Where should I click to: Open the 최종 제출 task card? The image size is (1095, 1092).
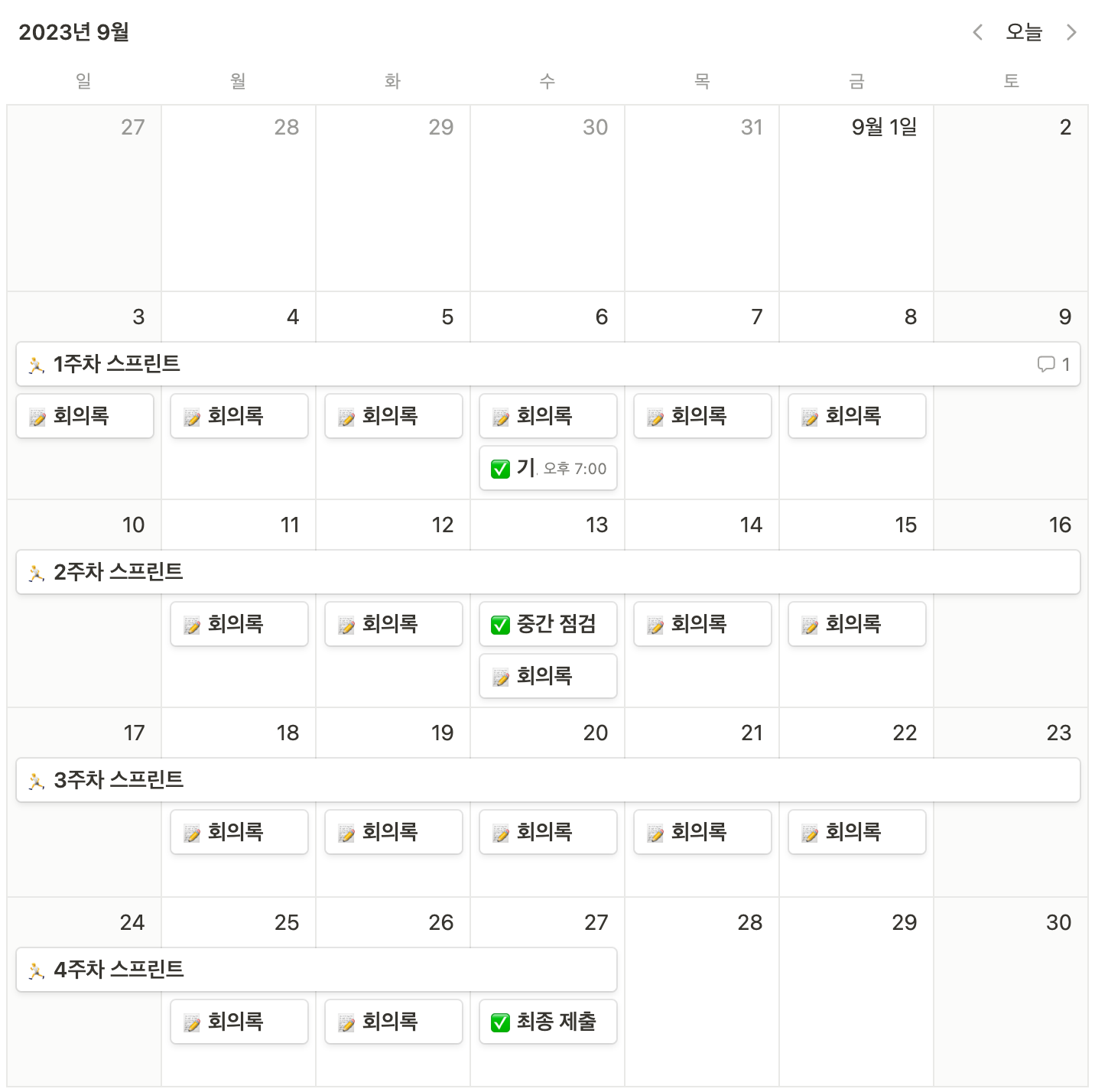tap(547, 1022)
